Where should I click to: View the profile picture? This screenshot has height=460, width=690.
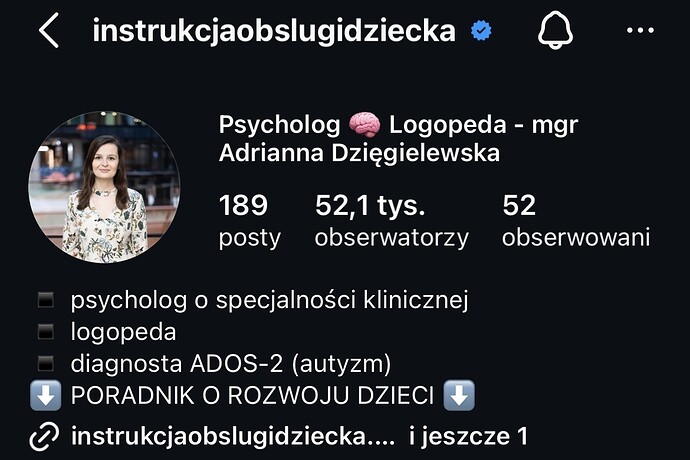click(105, 188)
